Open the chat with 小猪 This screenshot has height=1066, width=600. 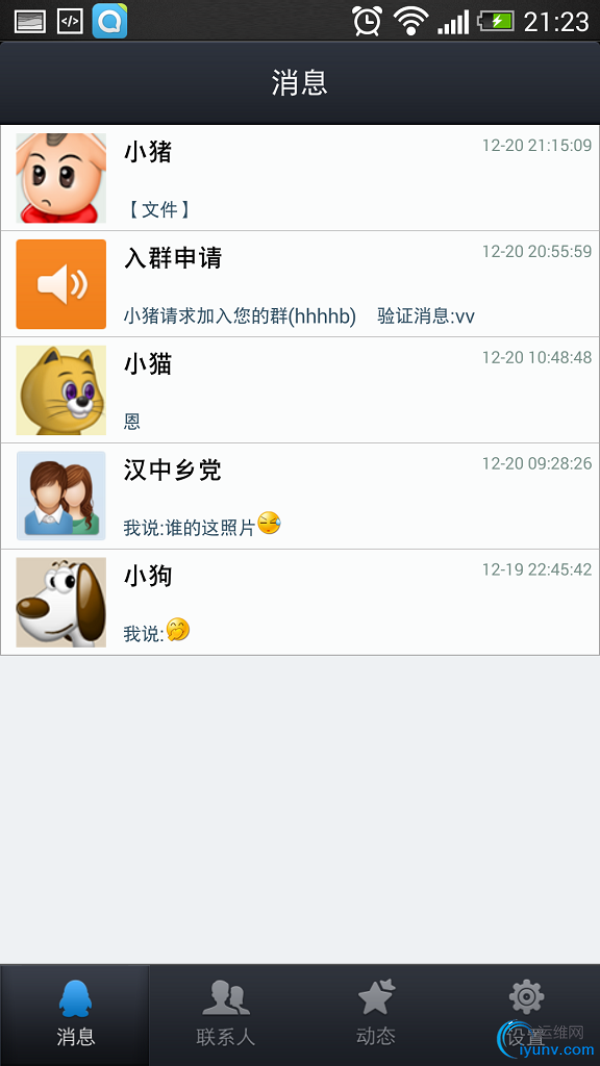[x=300, y=178]
